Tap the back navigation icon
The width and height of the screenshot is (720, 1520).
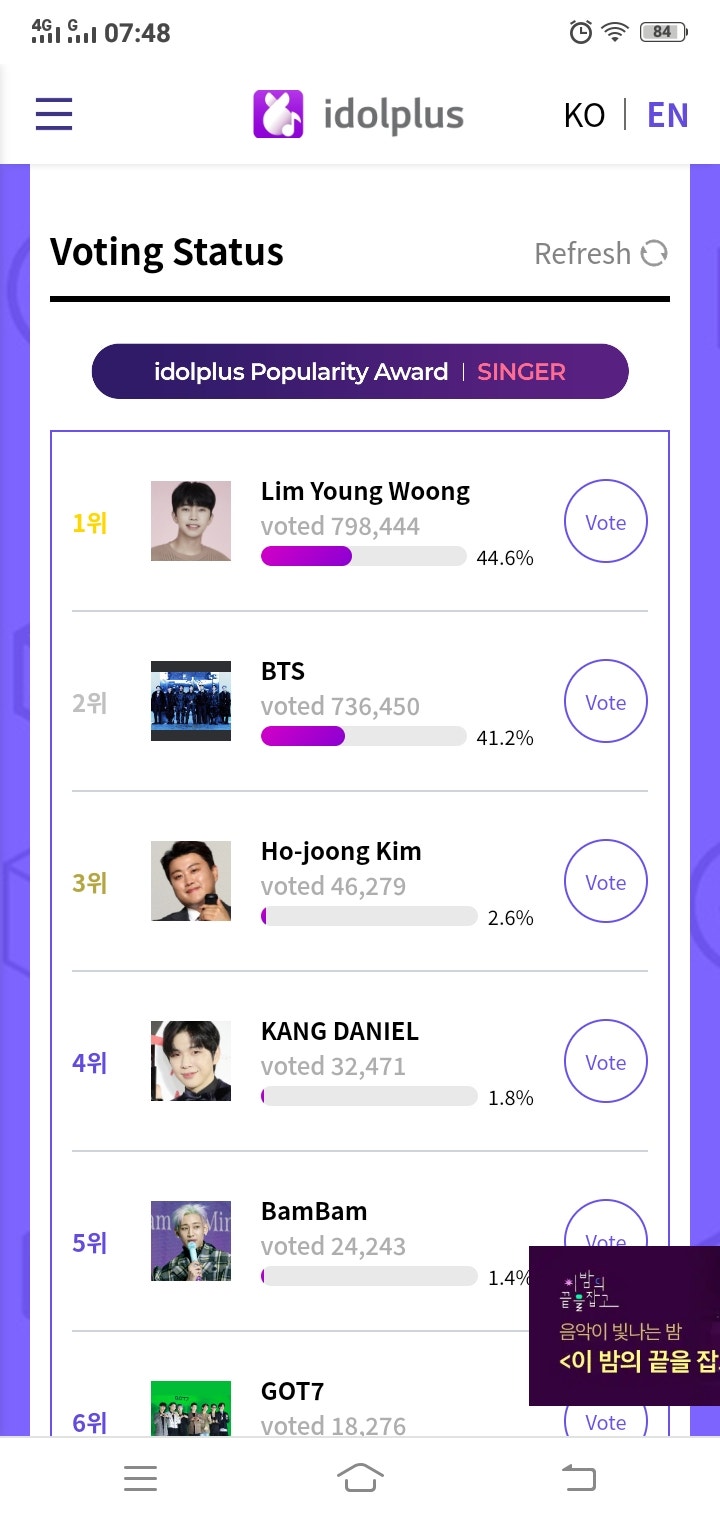coord(578,1477)
